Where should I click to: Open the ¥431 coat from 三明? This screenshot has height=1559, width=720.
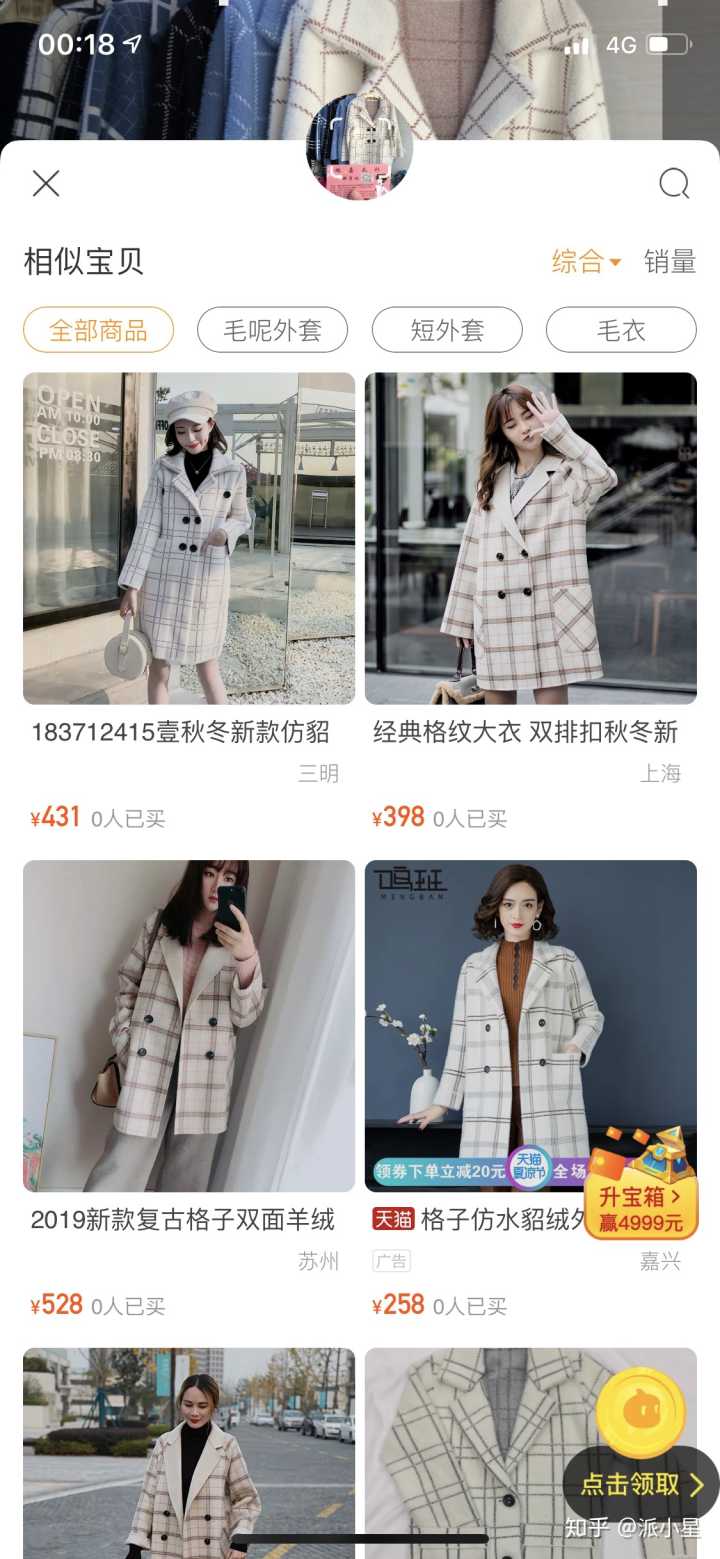point(188,539)
